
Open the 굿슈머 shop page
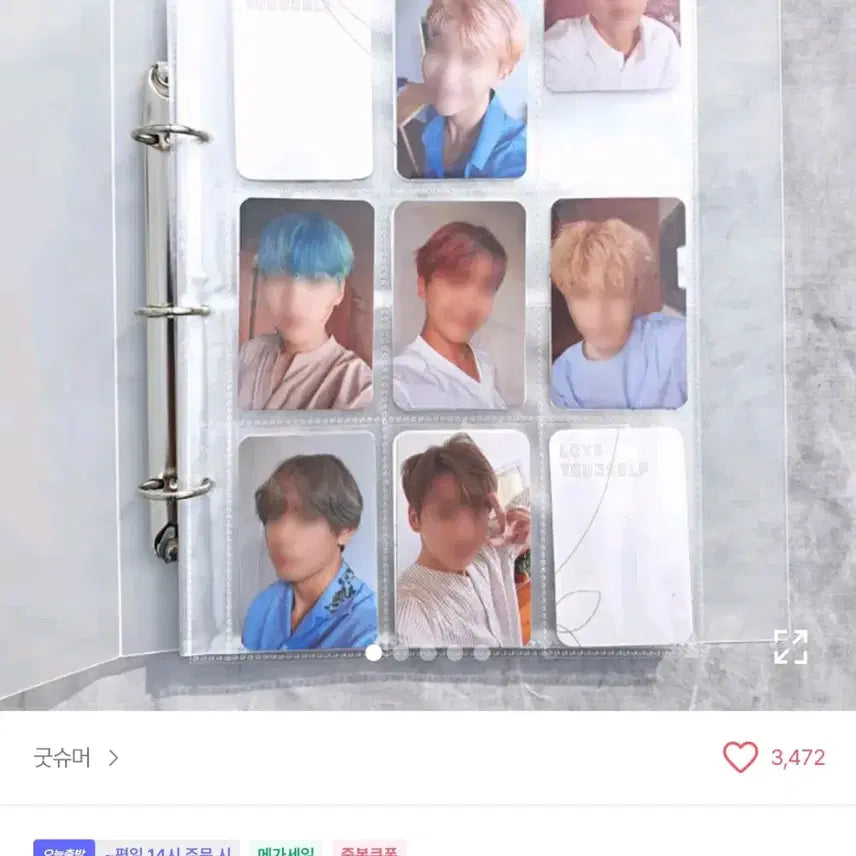(76, 757)
